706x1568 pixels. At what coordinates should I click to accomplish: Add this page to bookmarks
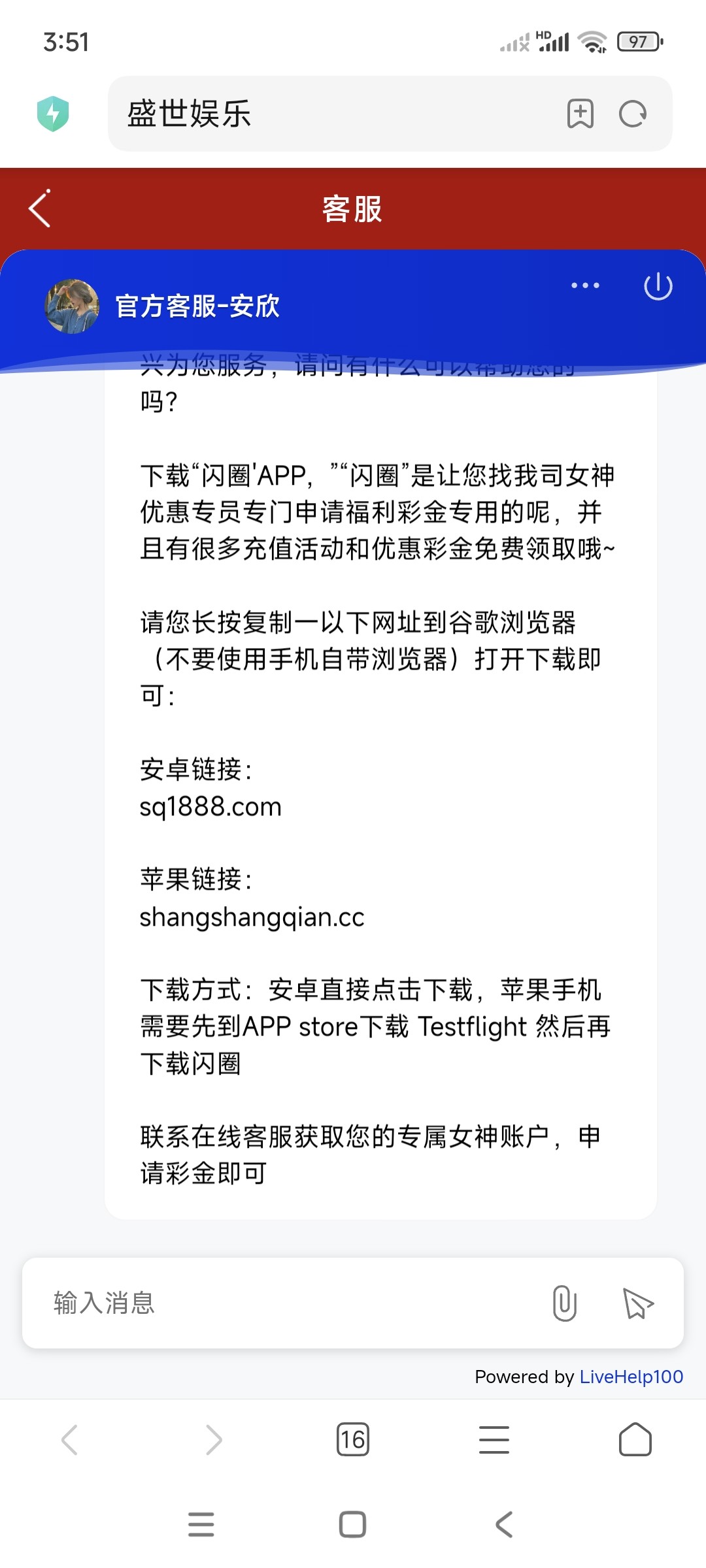click(580, 114)
